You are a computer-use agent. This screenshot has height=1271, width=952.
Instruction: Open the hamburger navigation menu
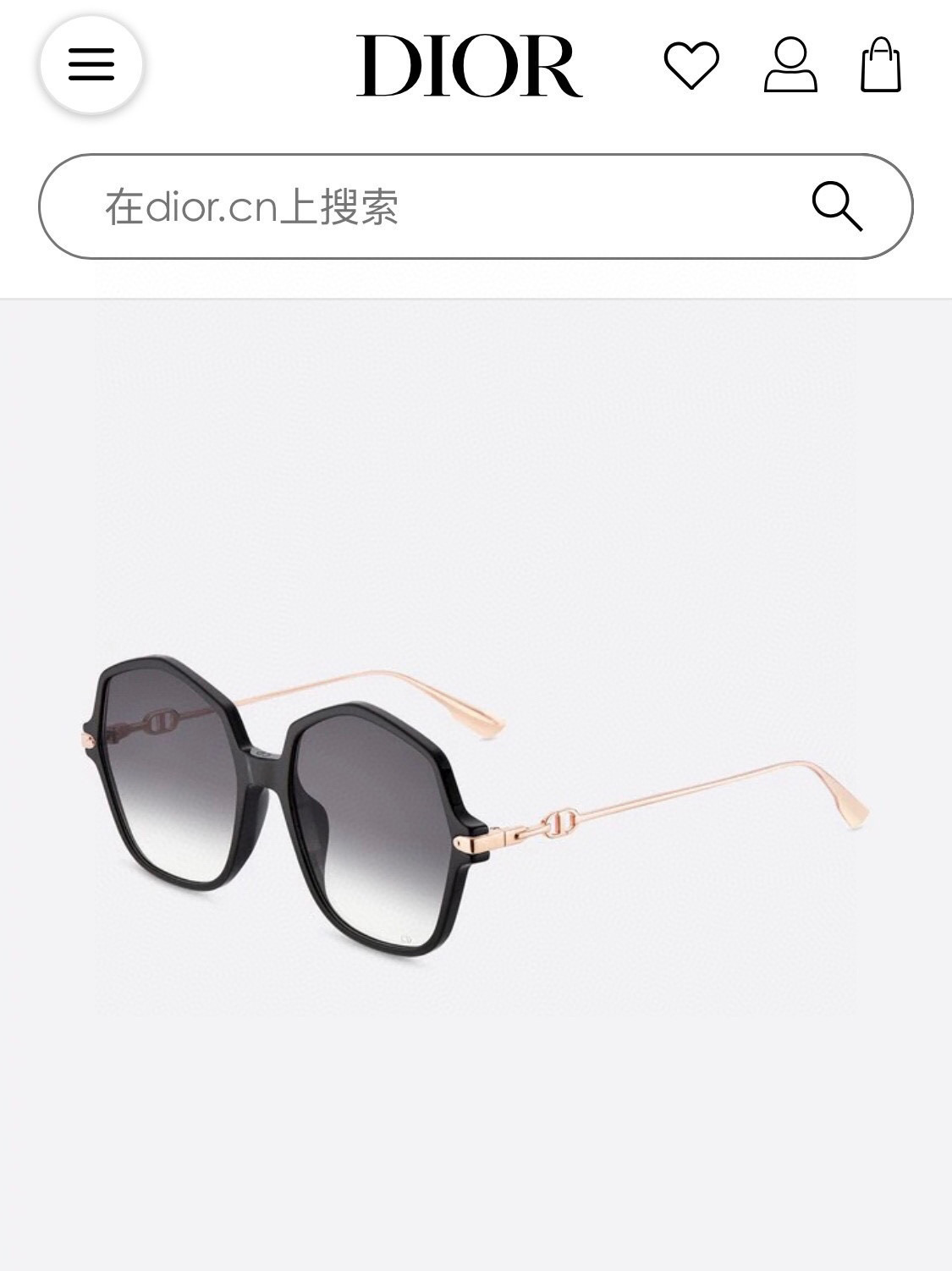[x=91, y=64]
